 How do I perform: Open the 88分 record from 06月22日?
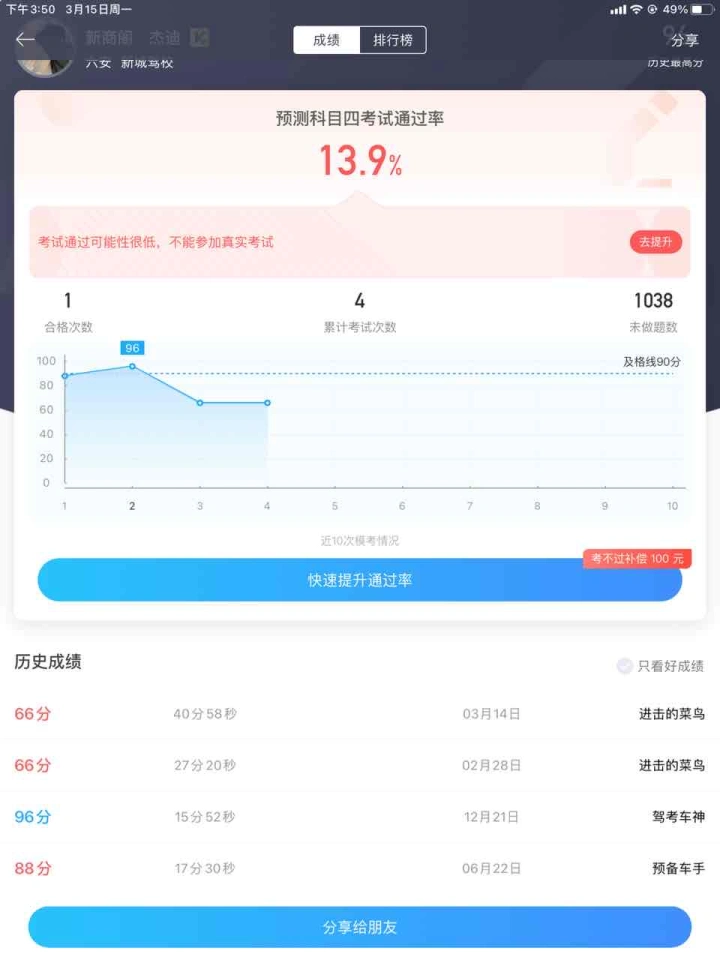pos(360,869)
